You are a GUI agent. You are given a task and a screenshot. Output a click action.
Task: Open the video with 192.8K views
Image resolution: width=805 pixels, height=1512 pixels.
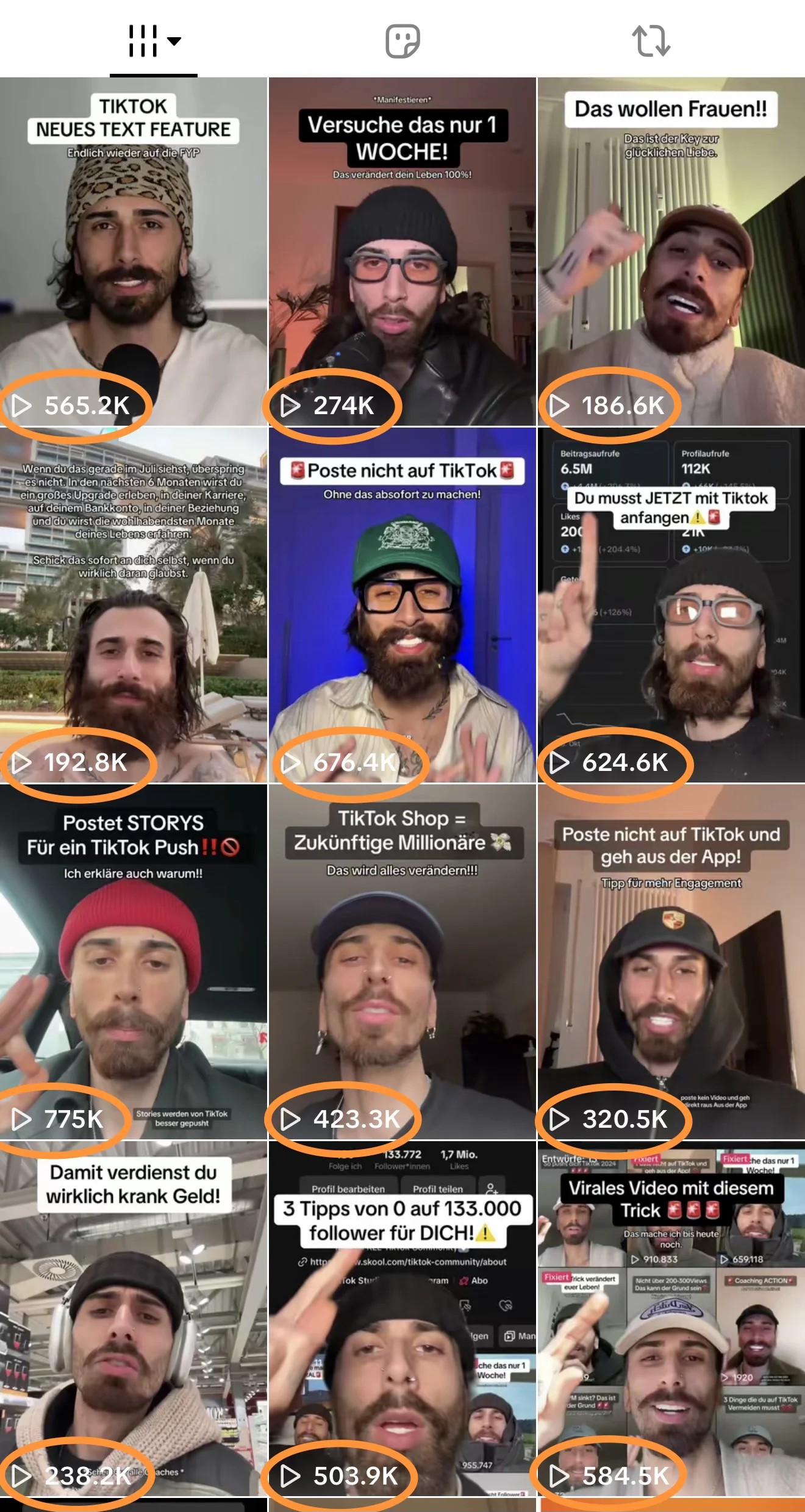coord(134,605)
